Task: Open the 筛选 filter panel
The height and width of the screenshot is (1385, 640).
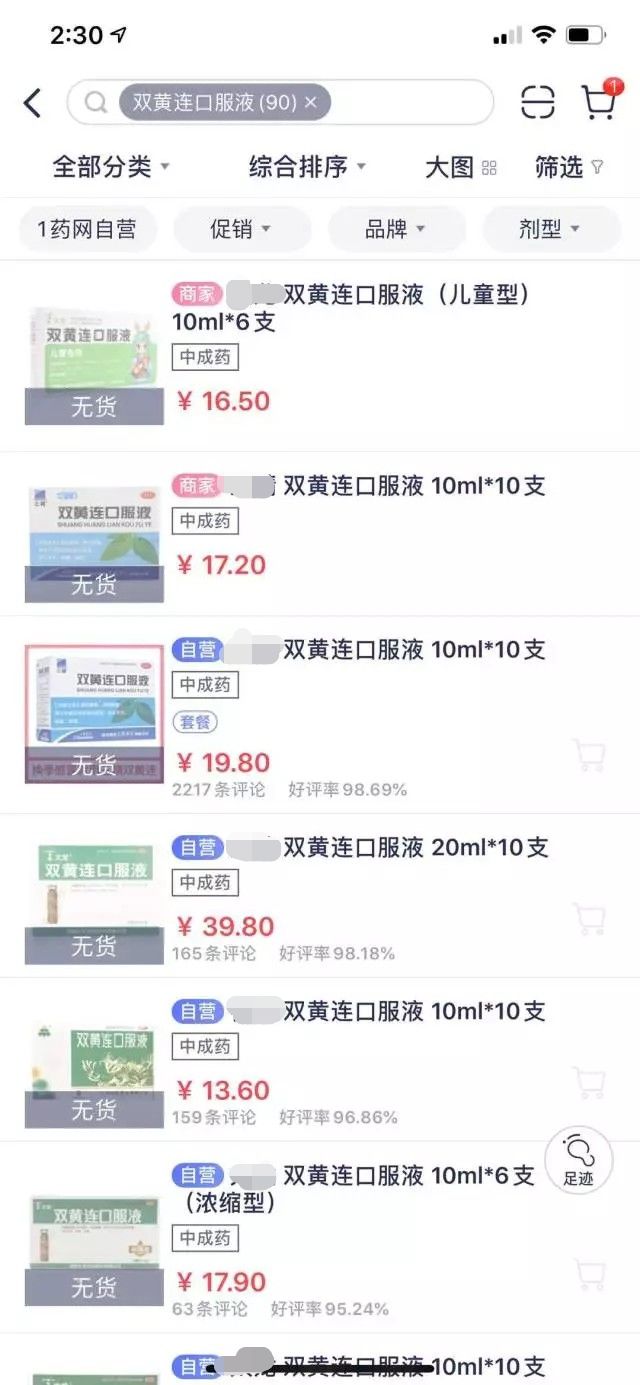Action: tap(568, 168)
